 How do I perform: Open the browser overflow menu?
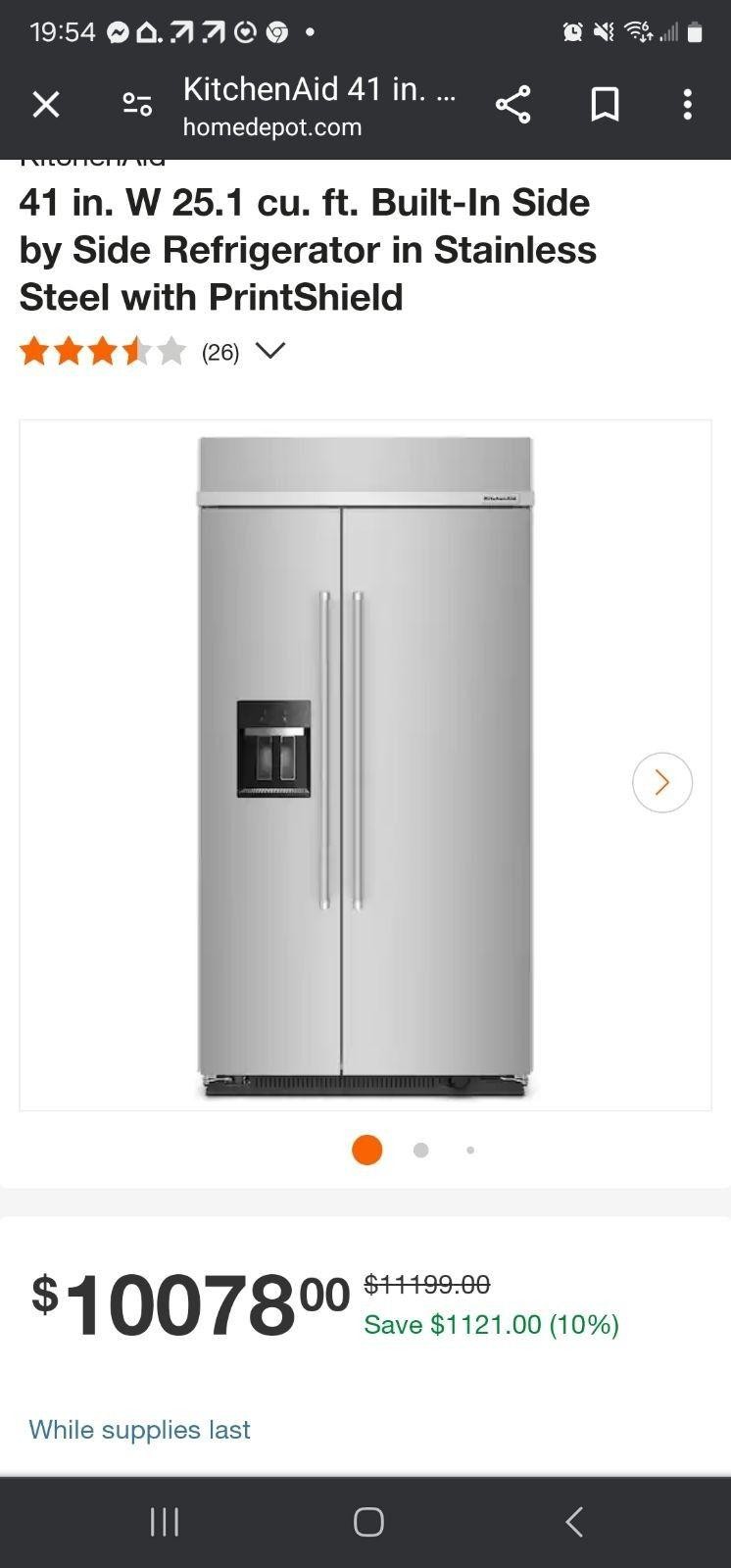688,104
